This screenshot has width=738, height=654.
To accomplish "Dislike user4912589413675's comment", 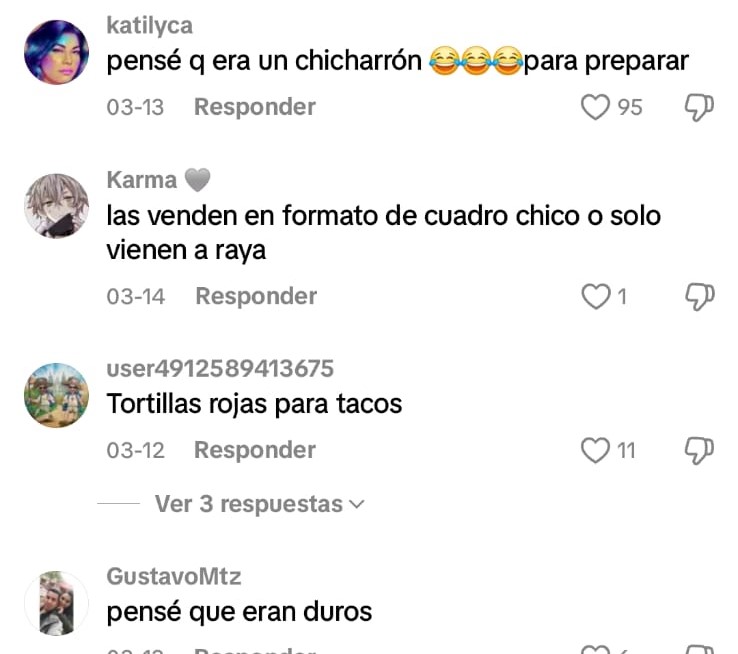I will (699, 451).
